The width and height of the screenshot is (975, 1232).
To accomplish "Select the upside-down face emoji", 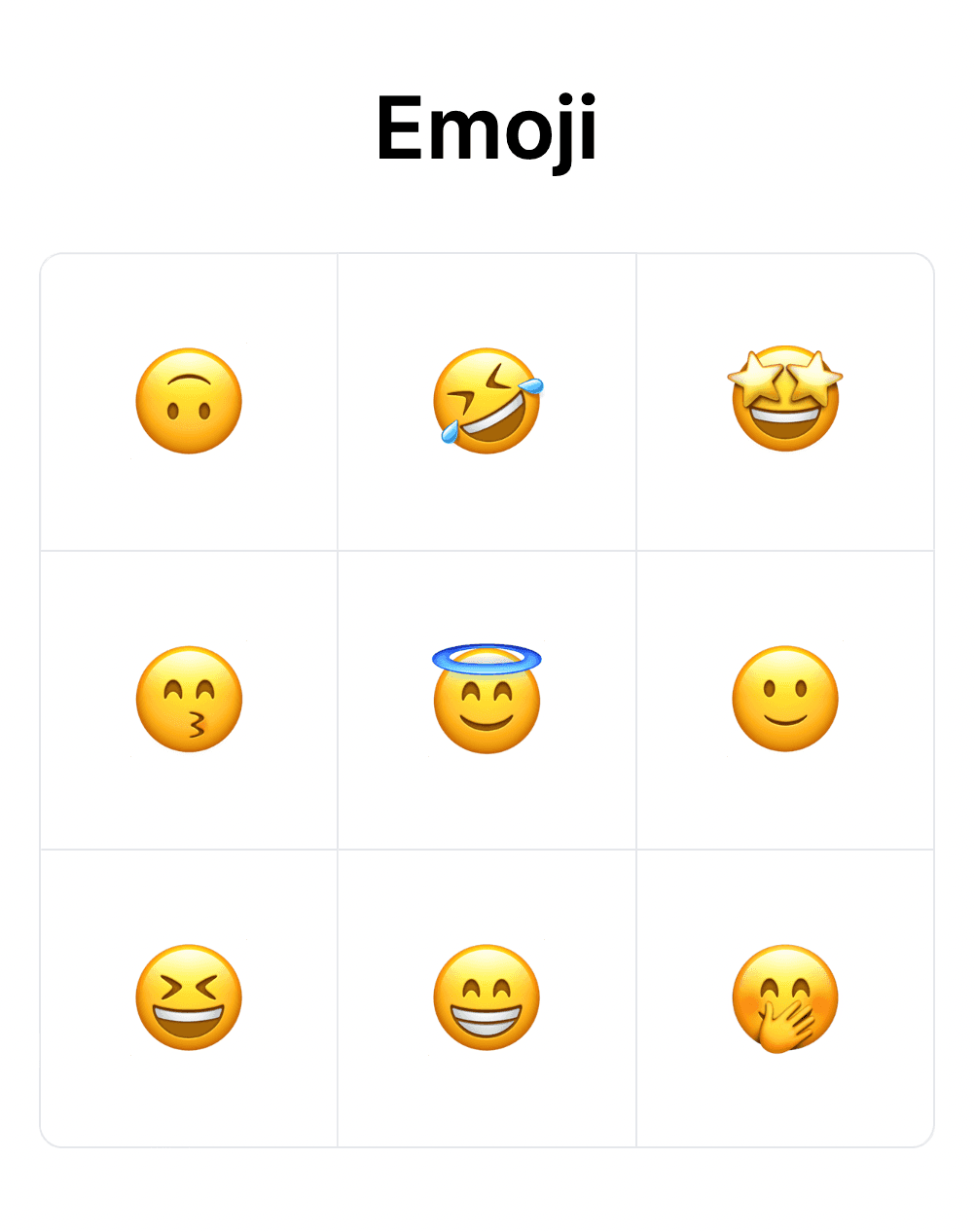I will pyautogui.click(x=189, y=401).
